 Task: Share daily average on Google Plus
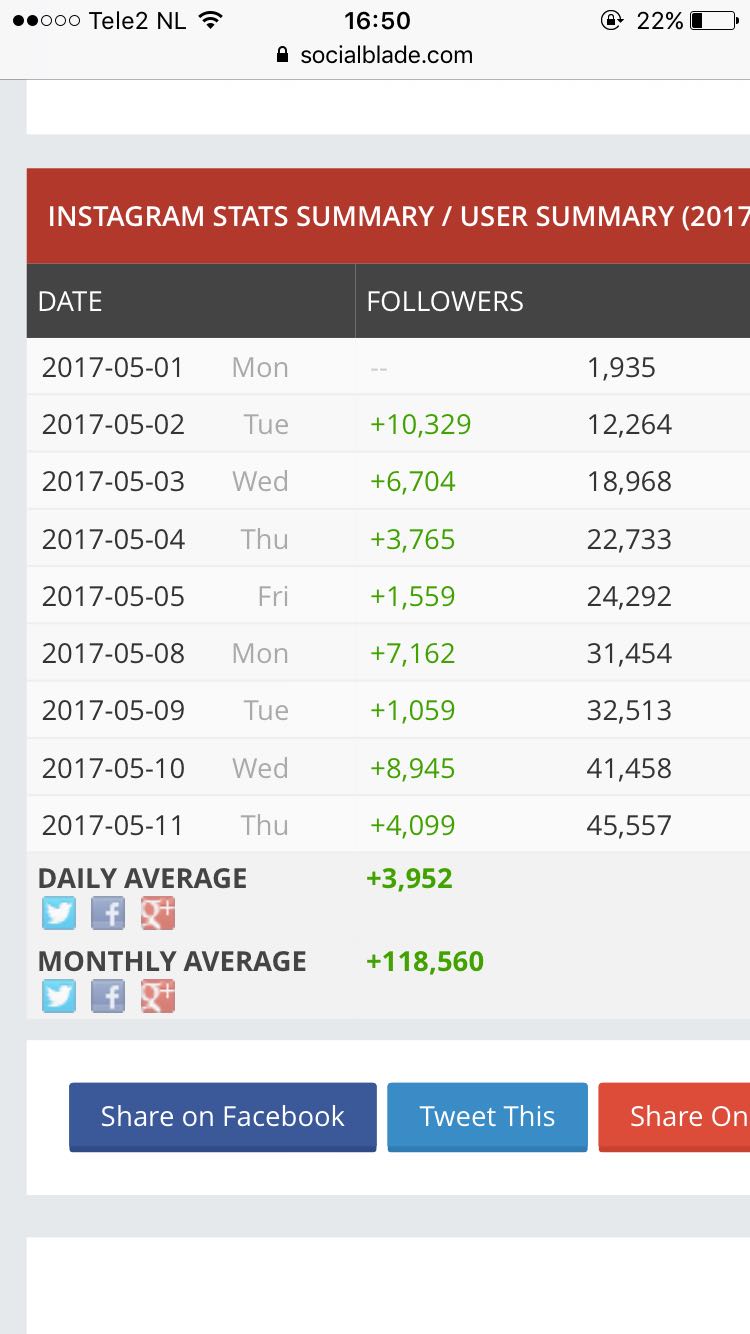coord(157,913)
